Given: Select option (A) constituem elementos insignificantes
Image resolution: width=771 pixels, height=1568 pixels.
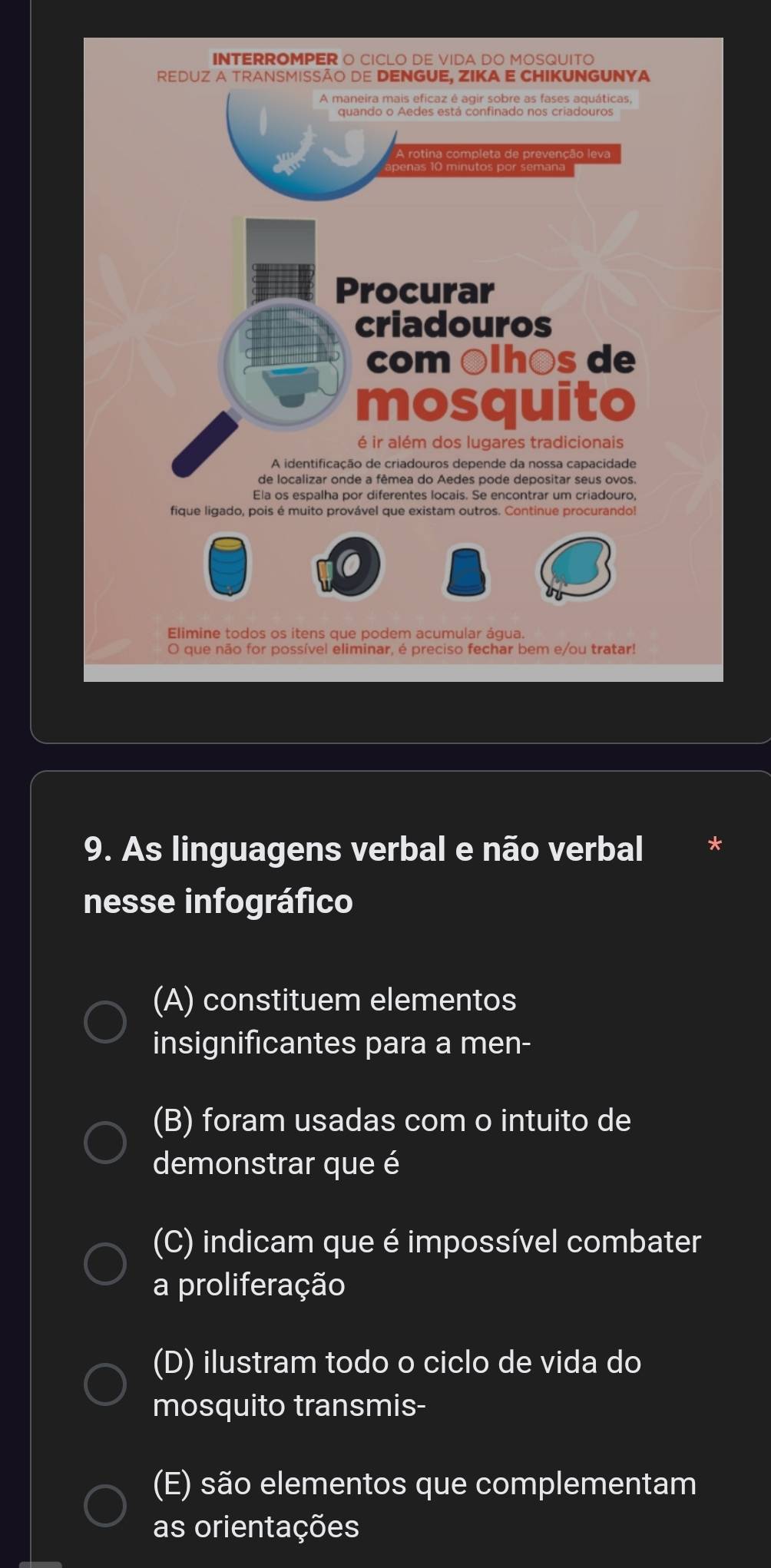Looking at the screenshot, I should [x=105, y=1022].
